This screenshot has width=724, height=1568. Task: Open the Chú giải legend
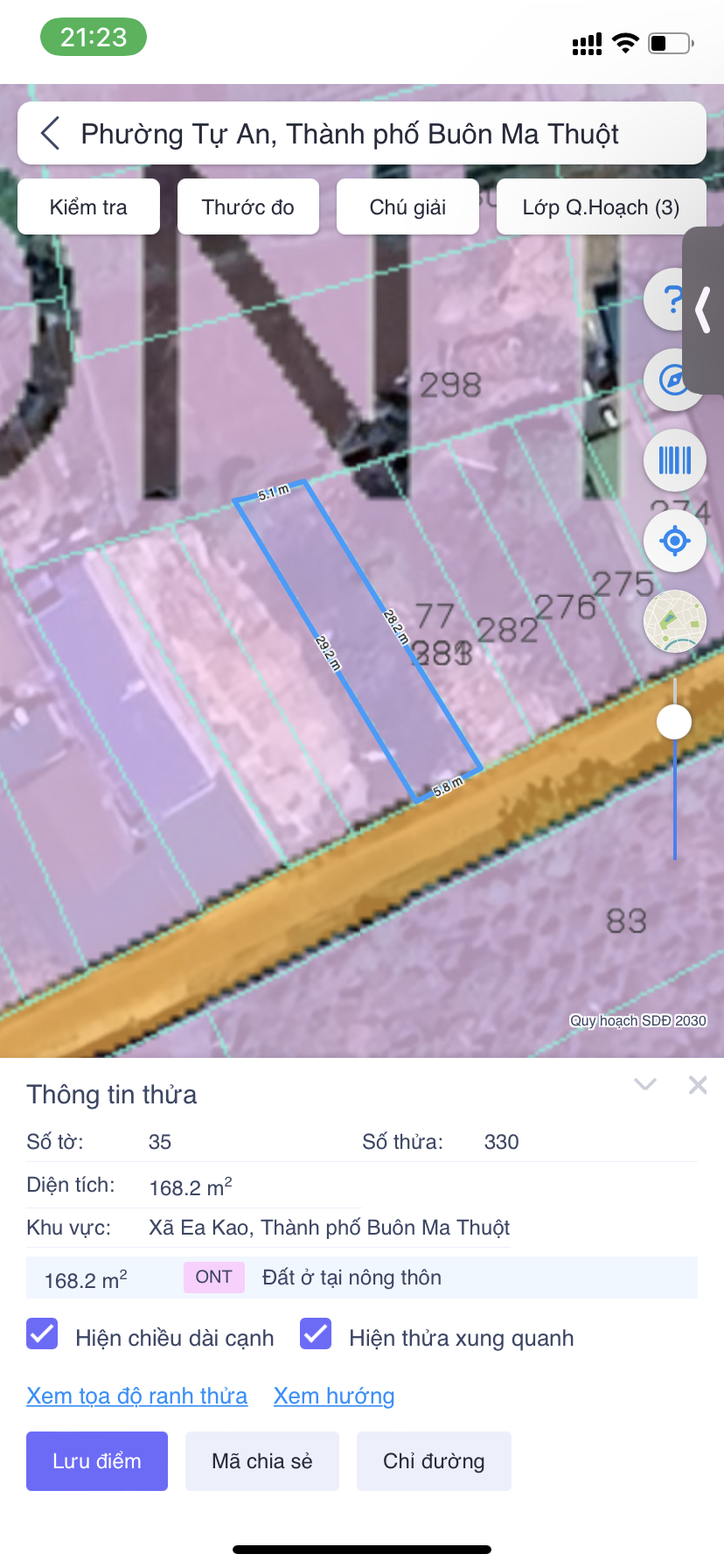pyautogui.click(x=407, y=207)
